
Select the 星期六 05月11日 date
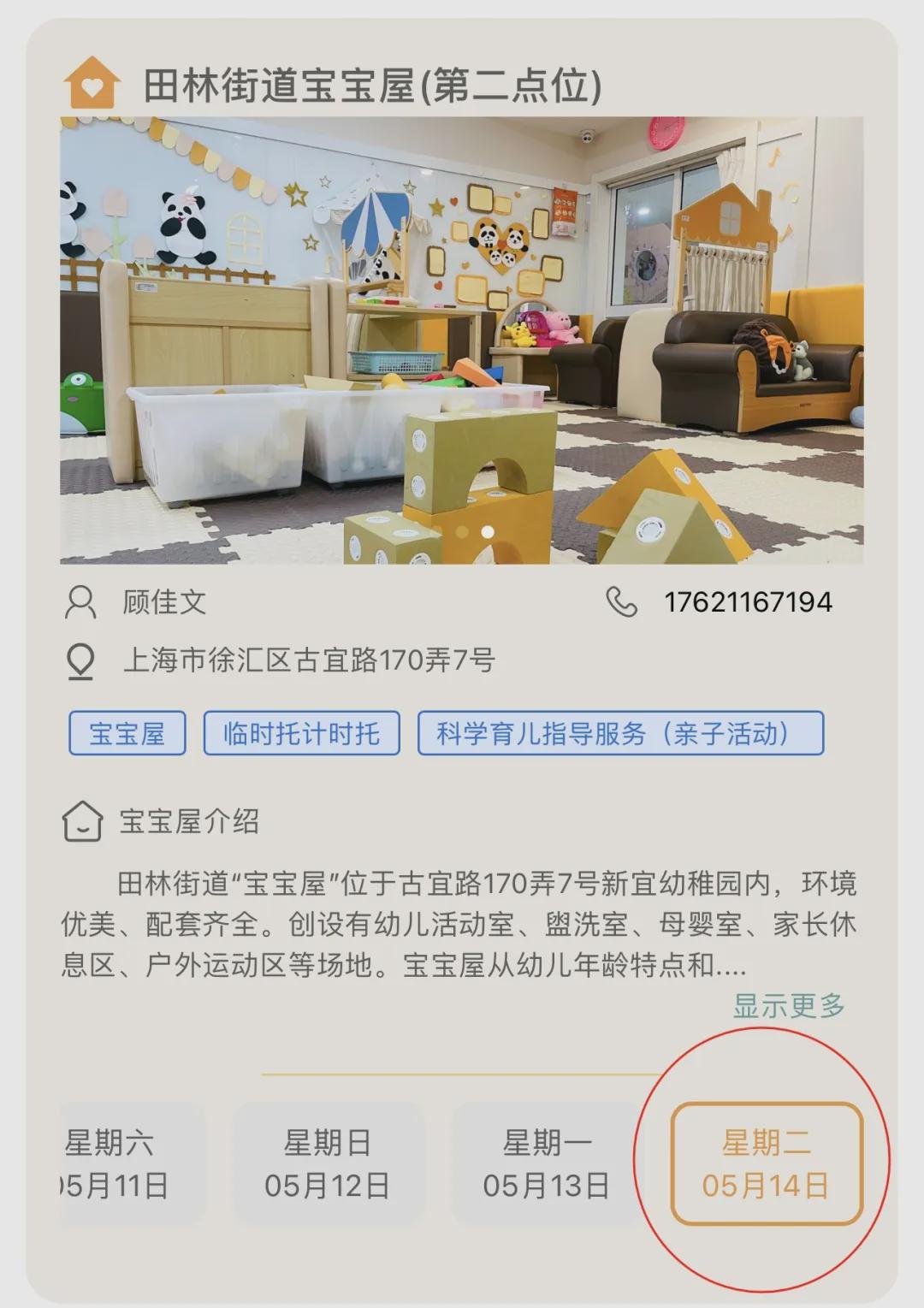coord(128,1163)
